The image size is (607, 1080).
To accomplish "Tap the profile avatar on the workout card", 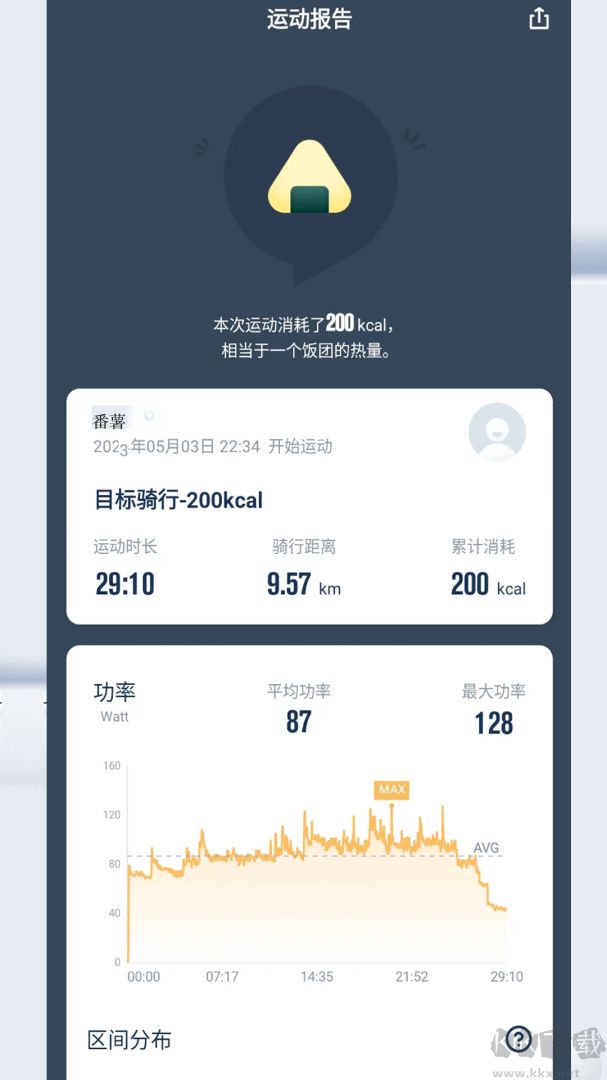I will [x=497, y=431].
